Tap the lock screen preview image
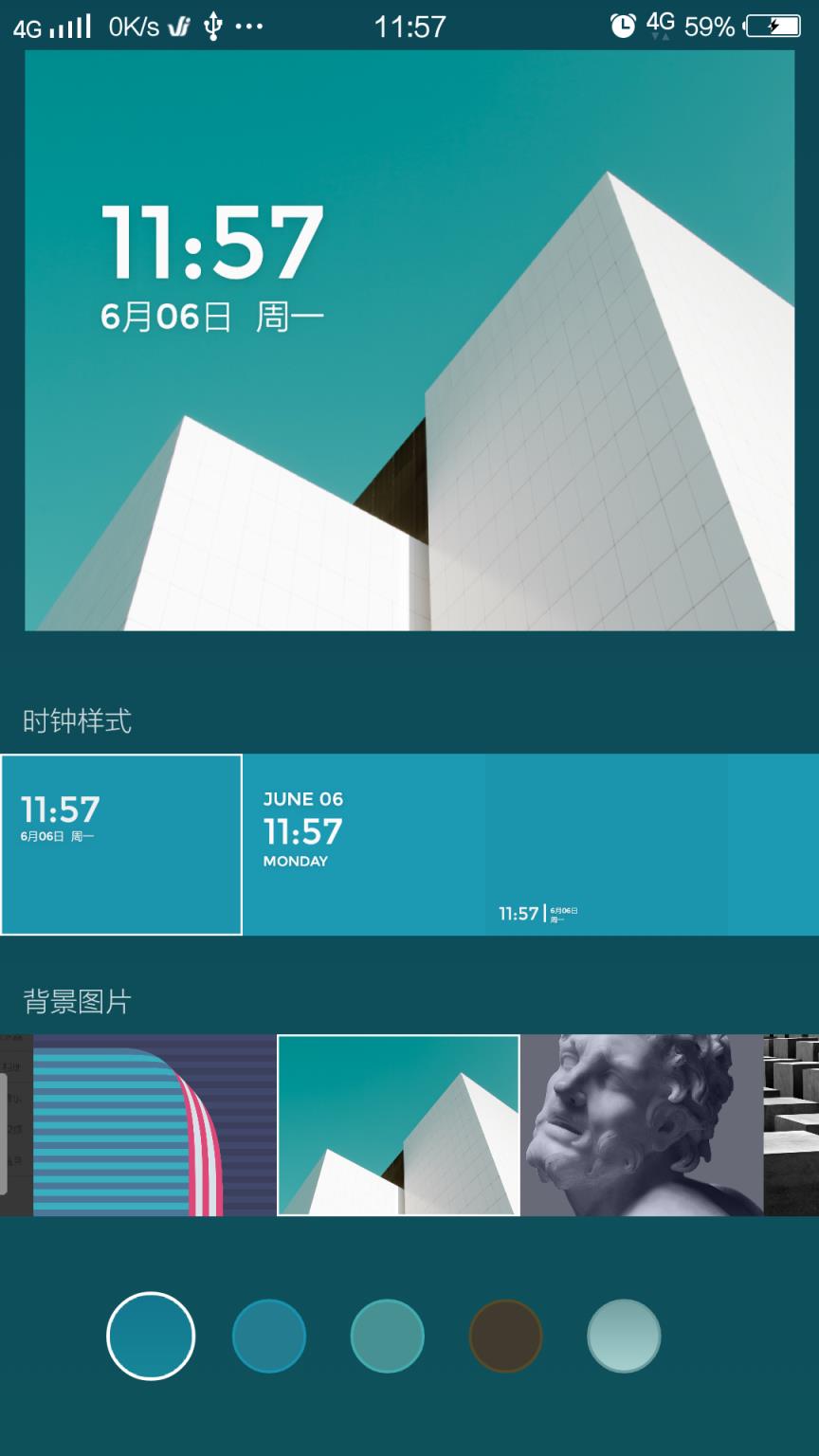This screenshot has width=819, height=1456. pos(409,341)
